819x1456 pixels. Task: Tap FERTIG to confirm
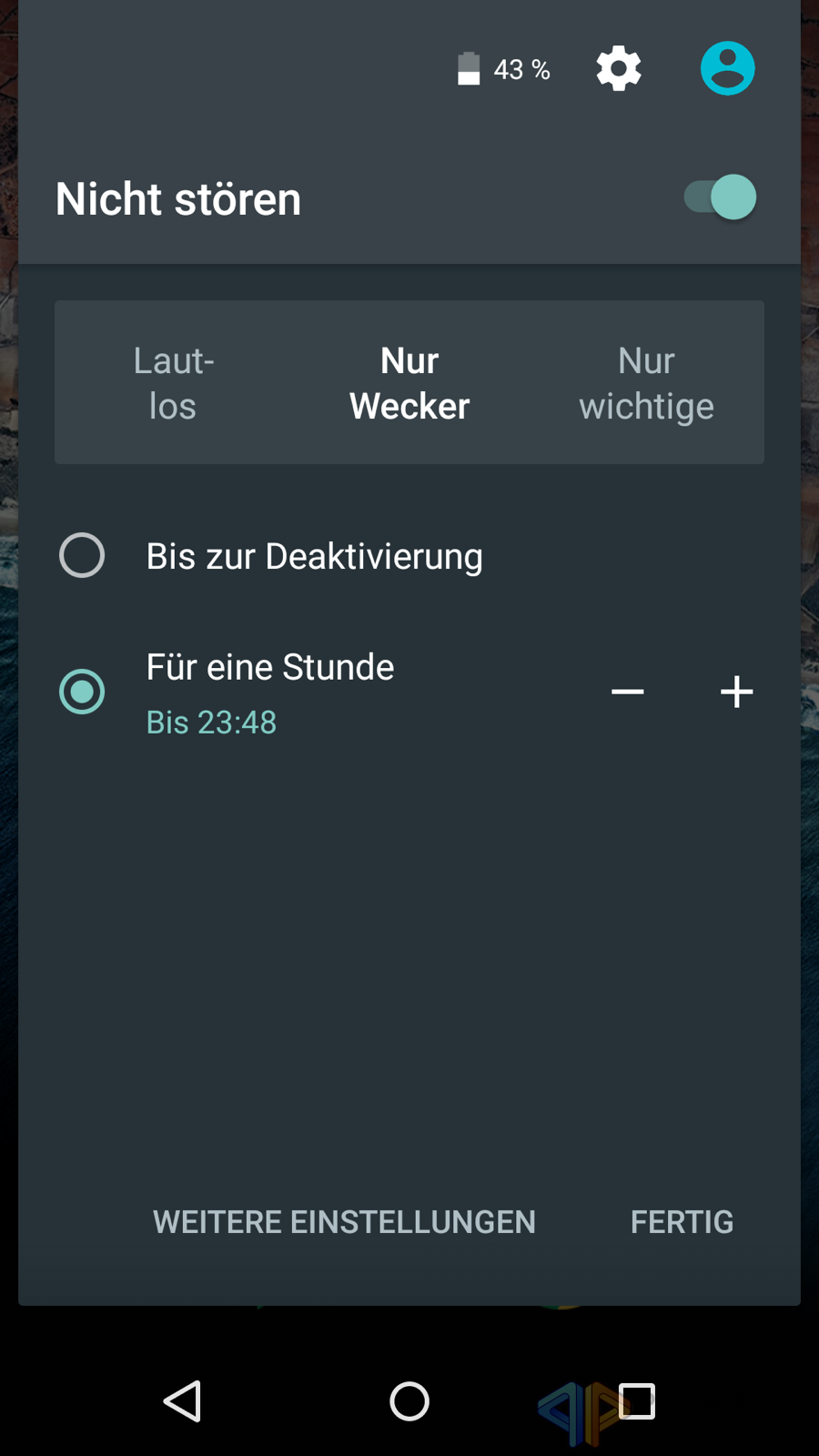[682, 1222]
